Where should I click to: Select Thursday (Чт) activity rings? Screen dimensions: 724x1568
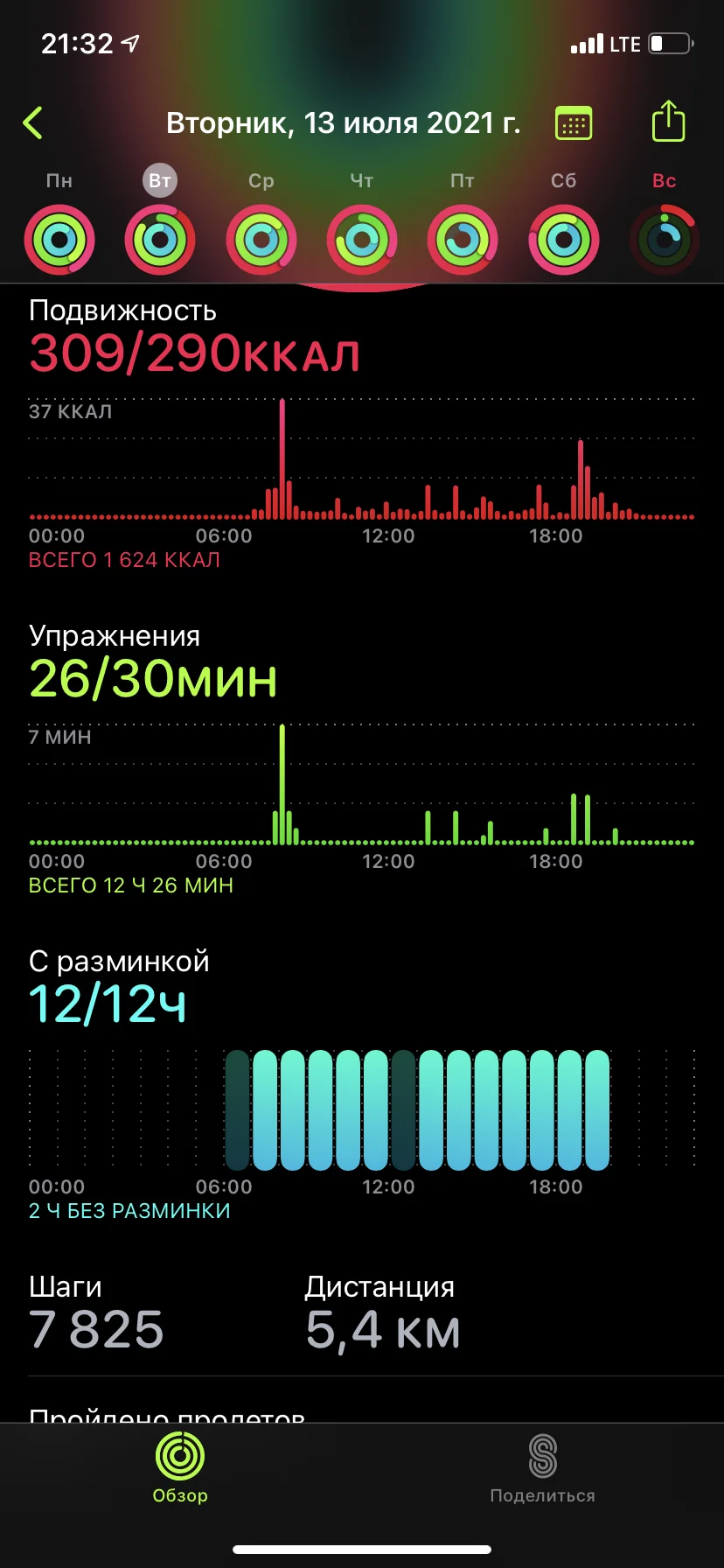[x=362, y=240]
